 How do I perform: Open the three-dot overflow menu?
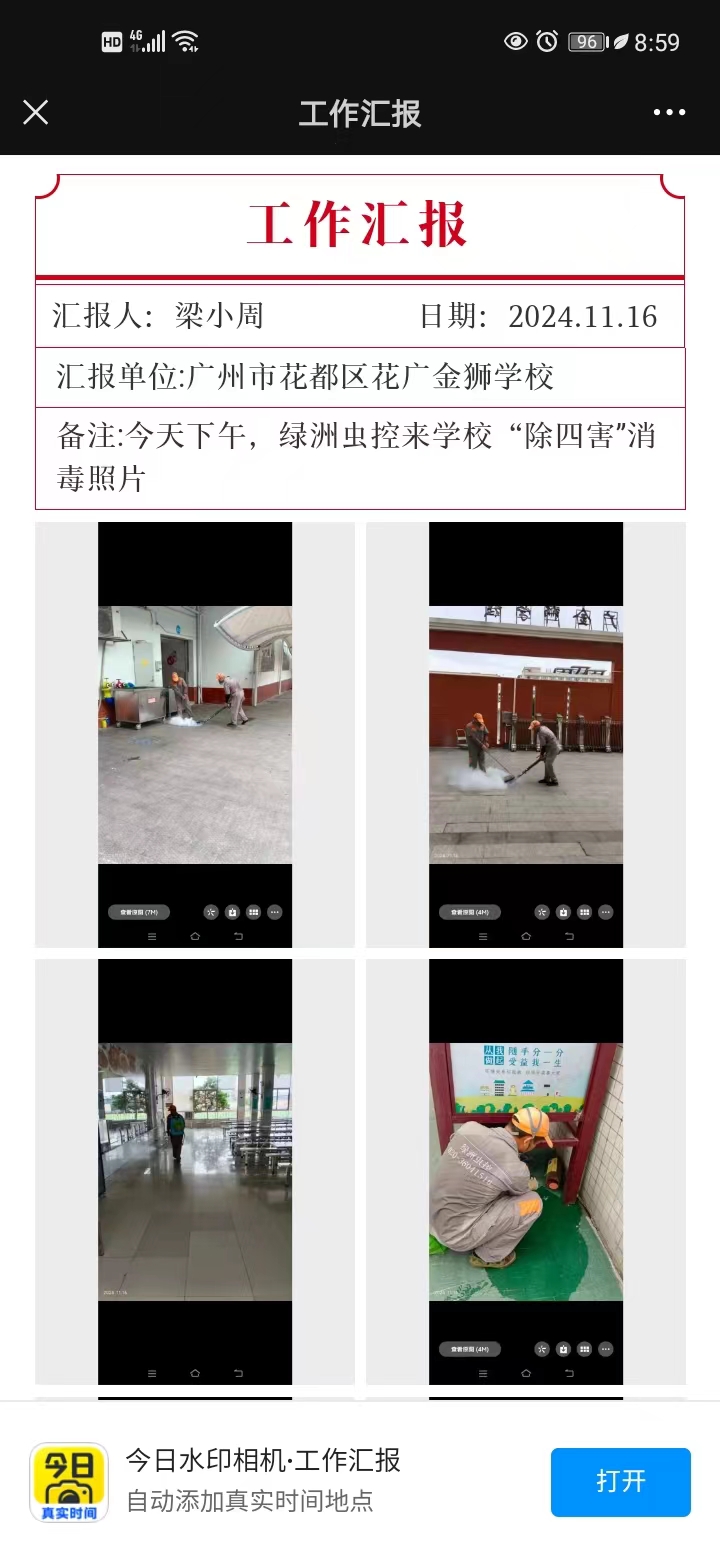[669, 112]
